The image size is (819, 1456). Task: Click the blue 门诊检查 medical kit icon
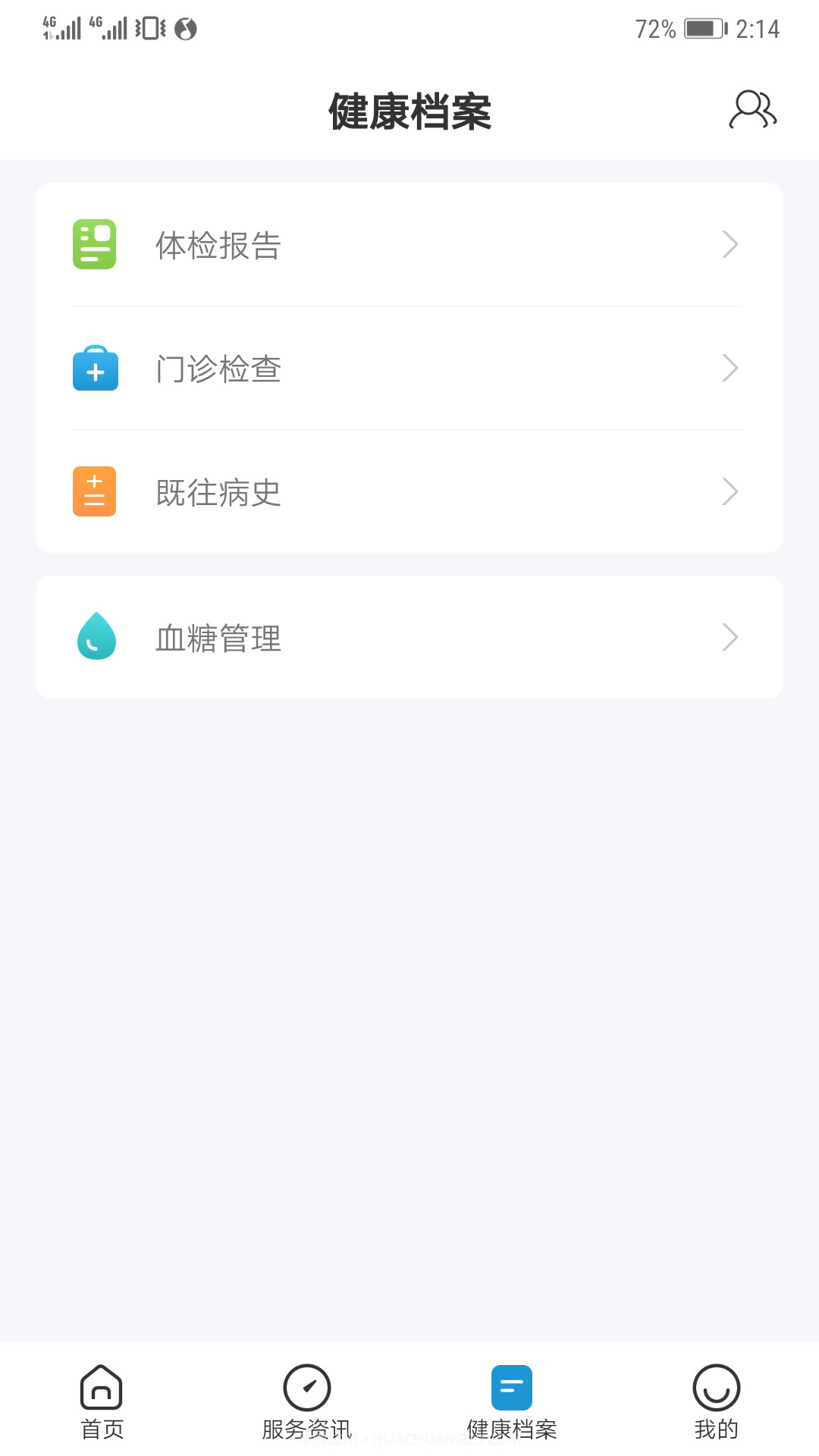pos(94,369)
